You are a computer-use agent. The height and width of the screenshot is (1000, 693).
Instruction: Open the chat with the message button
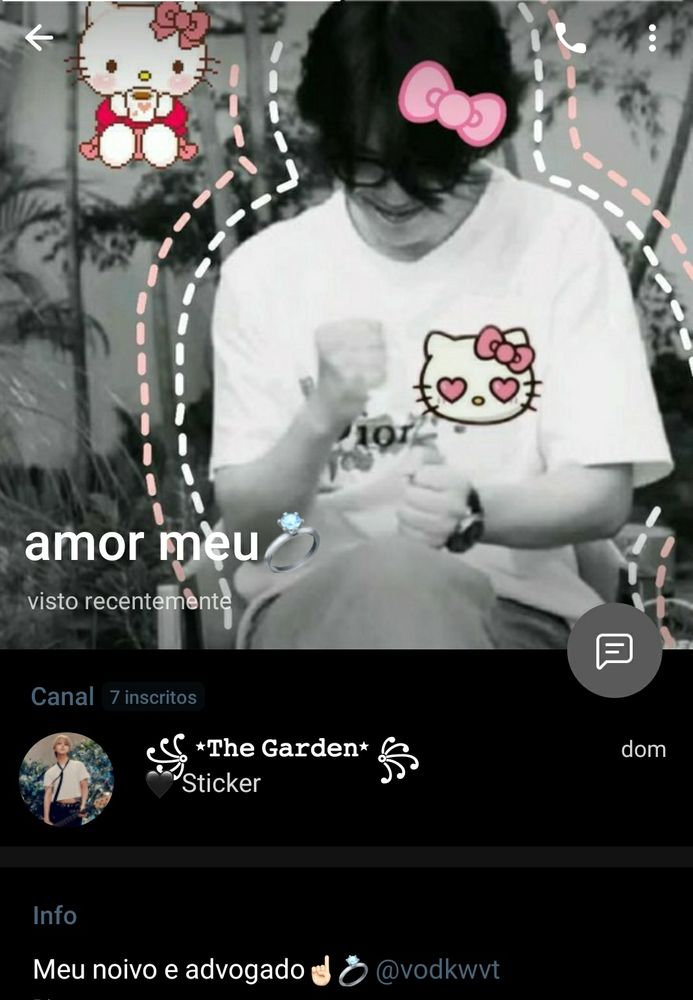coord(614,651)
